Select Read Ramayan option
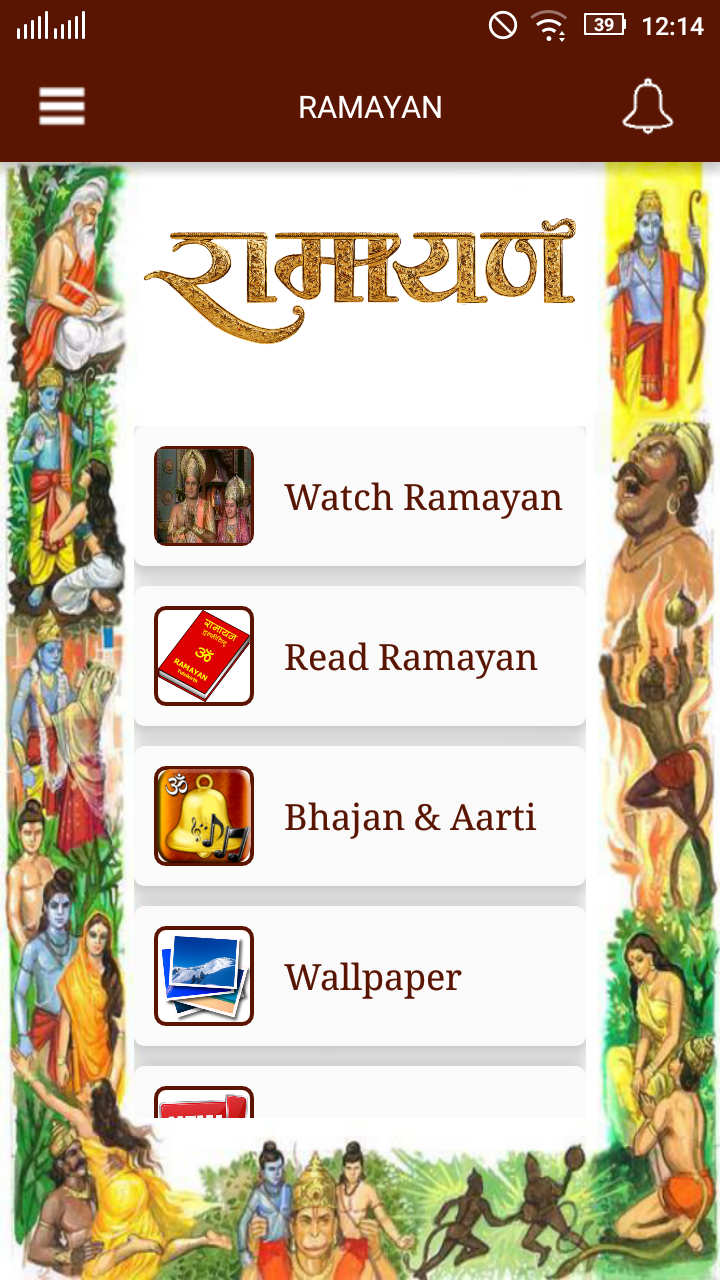The image size is (720, 1280). click(x=360, y=657)
